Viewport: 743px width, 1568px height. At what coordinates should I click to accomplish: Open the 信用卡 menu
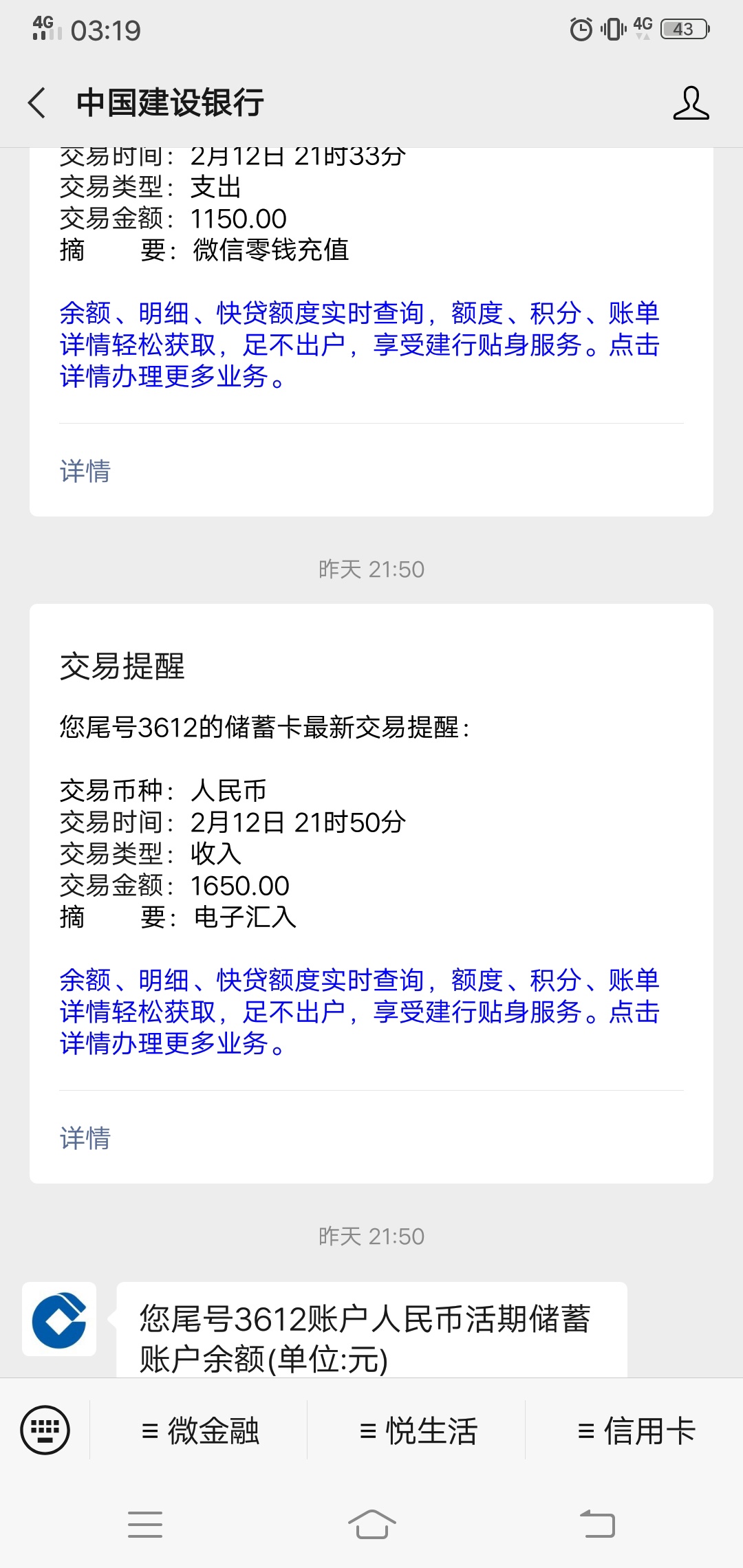(635, 1430)
